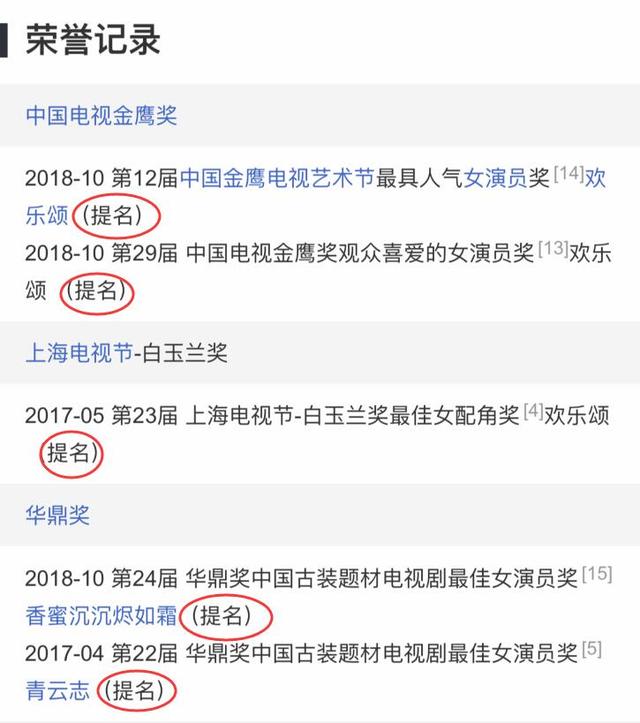Screen dimensions: 640x723
Task: Open the 中国金鹰电视艺术节 link
Action: pos(278,179)
